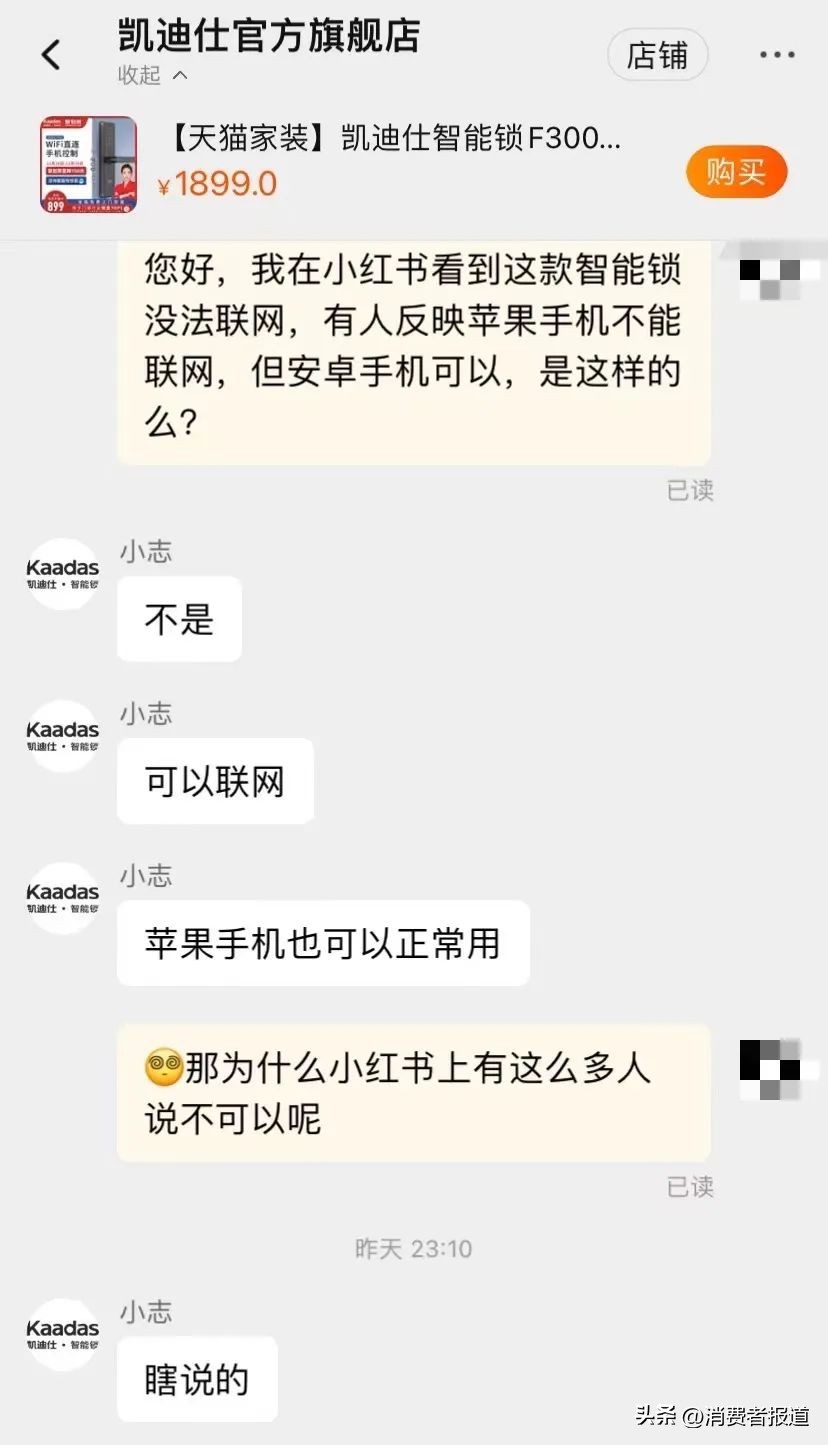828x1445 pixels.
Task: Tap the orange 购买 purchase button
Action: pyautogui.click(x=736, y=172)
